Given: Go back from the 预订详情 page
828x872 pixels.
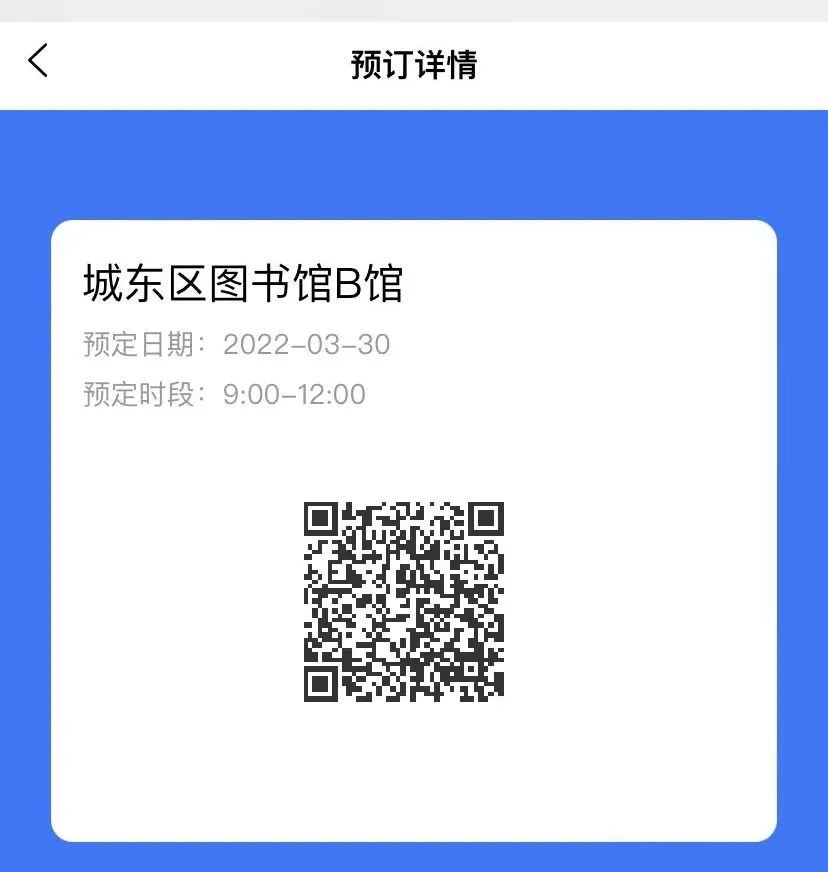Looking at the screenshot, I should click(38, 62).
